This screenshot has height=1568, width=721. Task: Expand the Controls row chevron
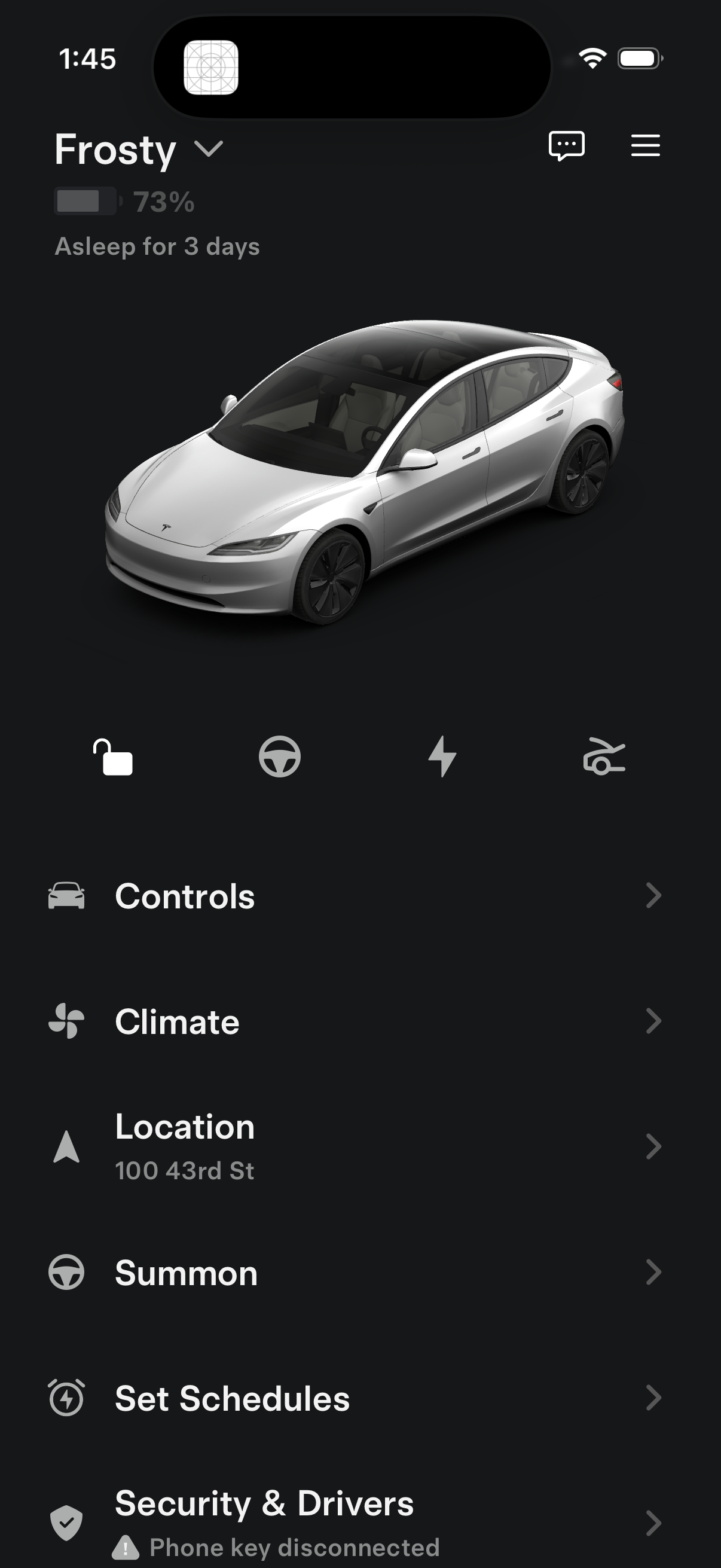653,895
